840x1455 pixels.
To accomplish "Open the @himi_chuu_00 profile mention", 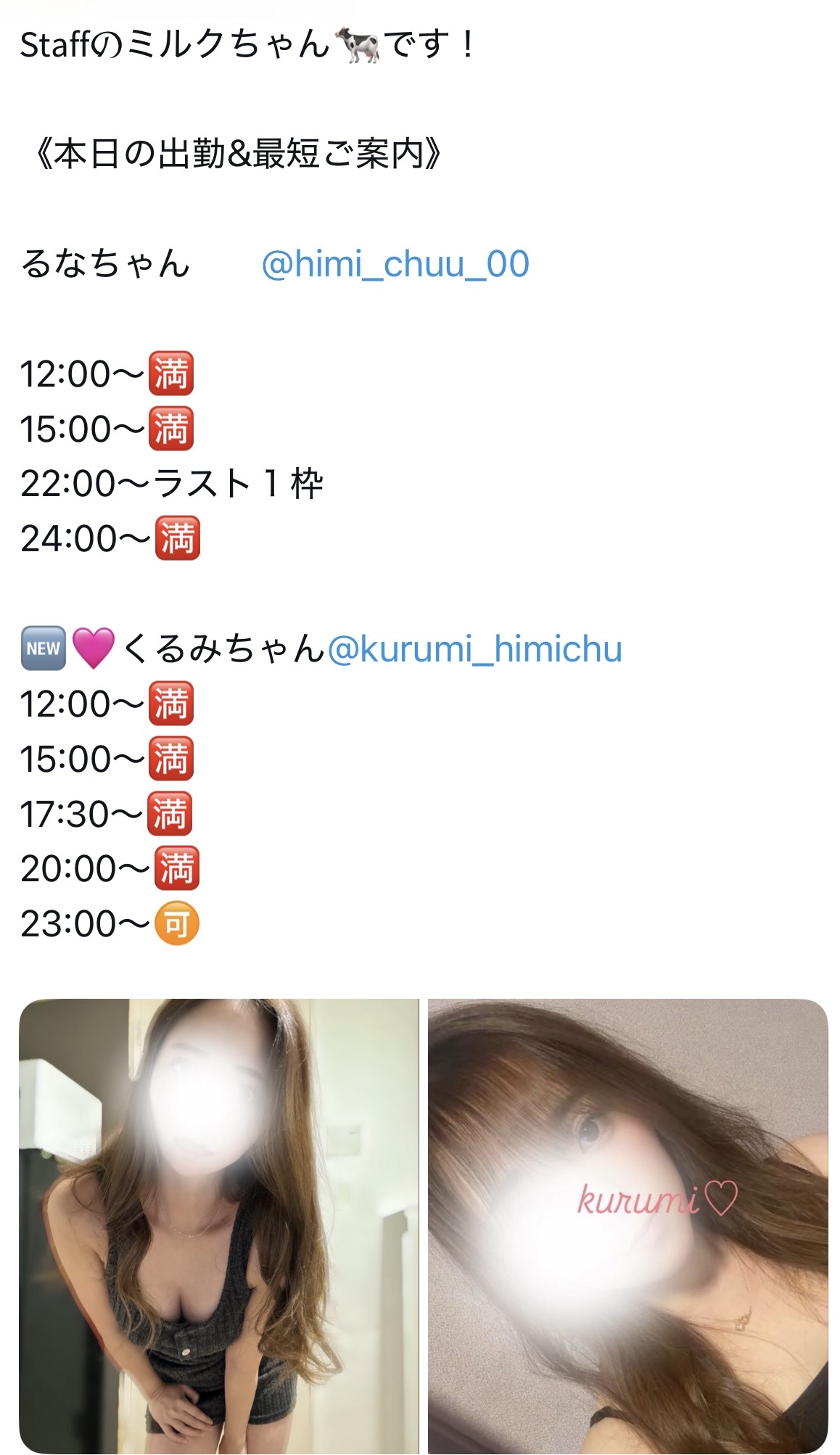I will [x=395, y=264].
